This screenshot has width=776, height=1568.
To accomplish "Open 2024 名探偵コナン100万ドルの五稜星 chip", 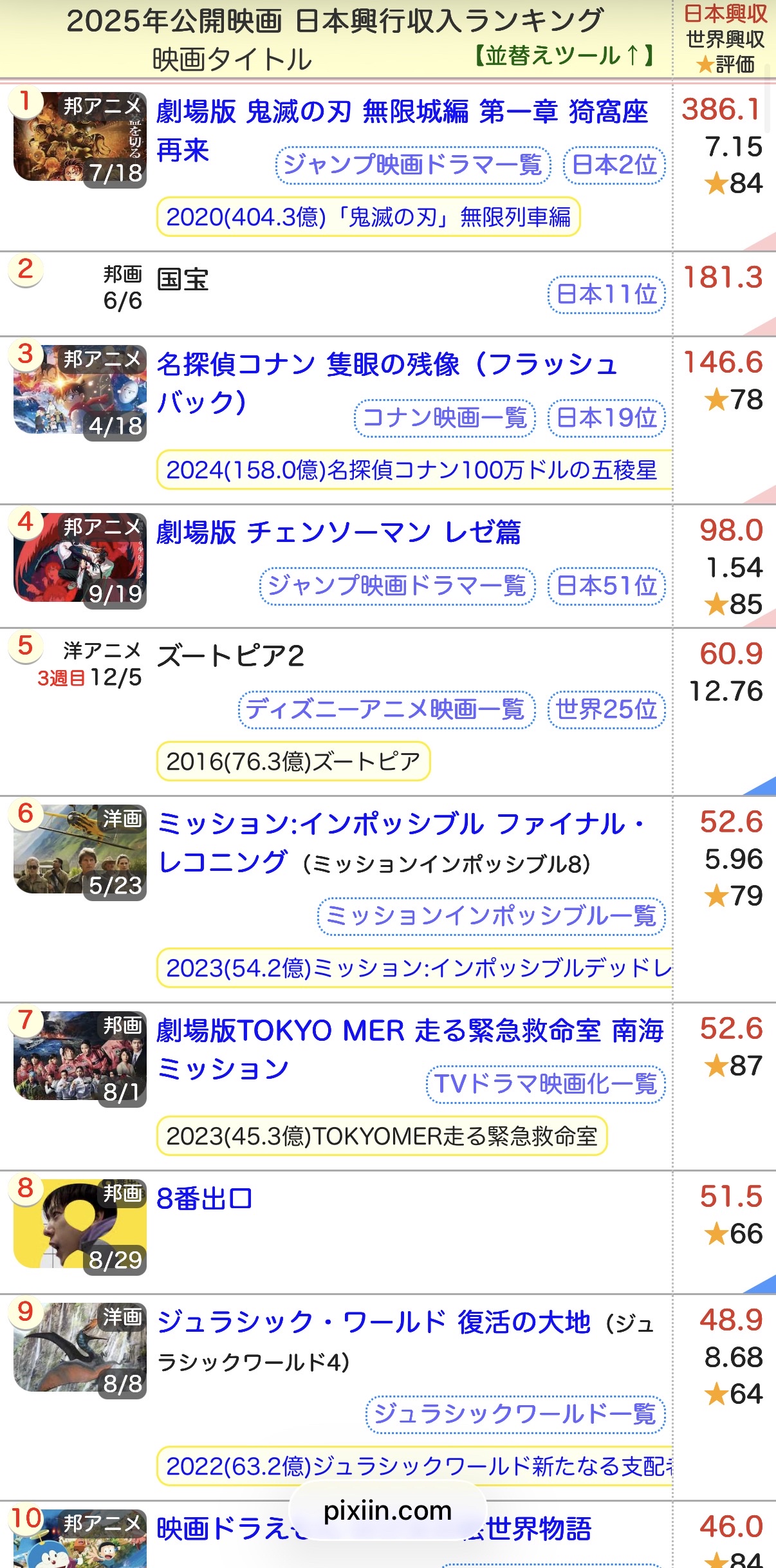I will [x=412, y=470].
